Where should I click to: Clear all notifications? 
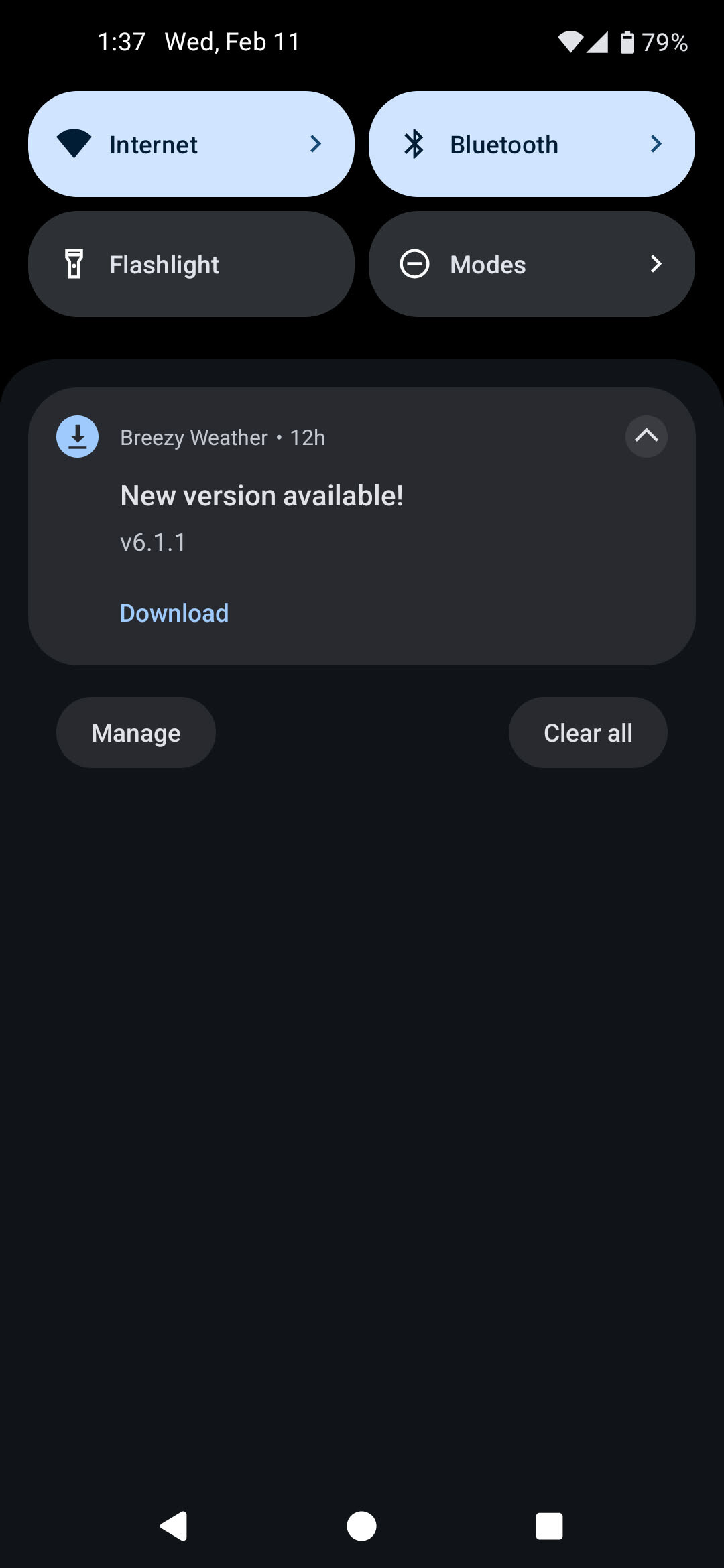click(x=588, y=732)
